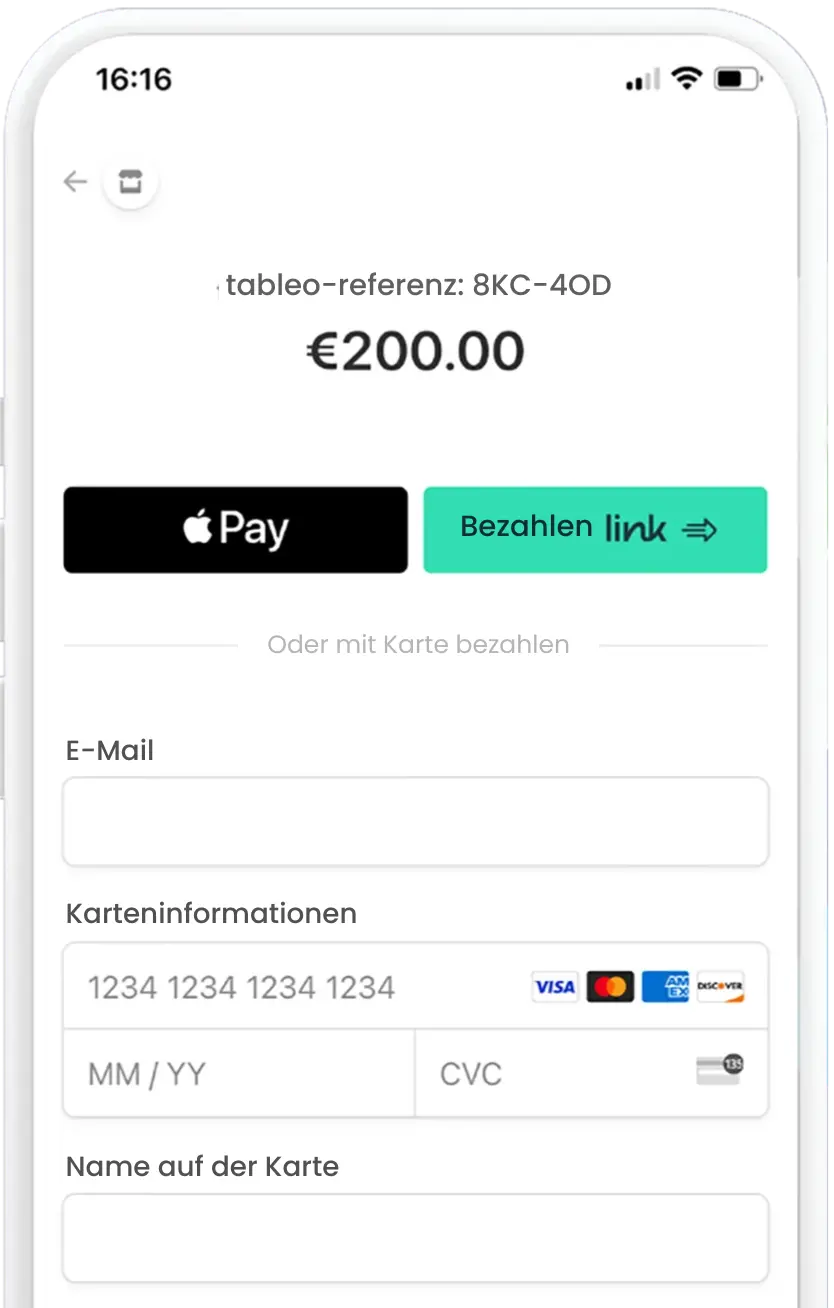Focus the Name auf der Karte field
834x1308 pixels.
tap(416, 1237)
